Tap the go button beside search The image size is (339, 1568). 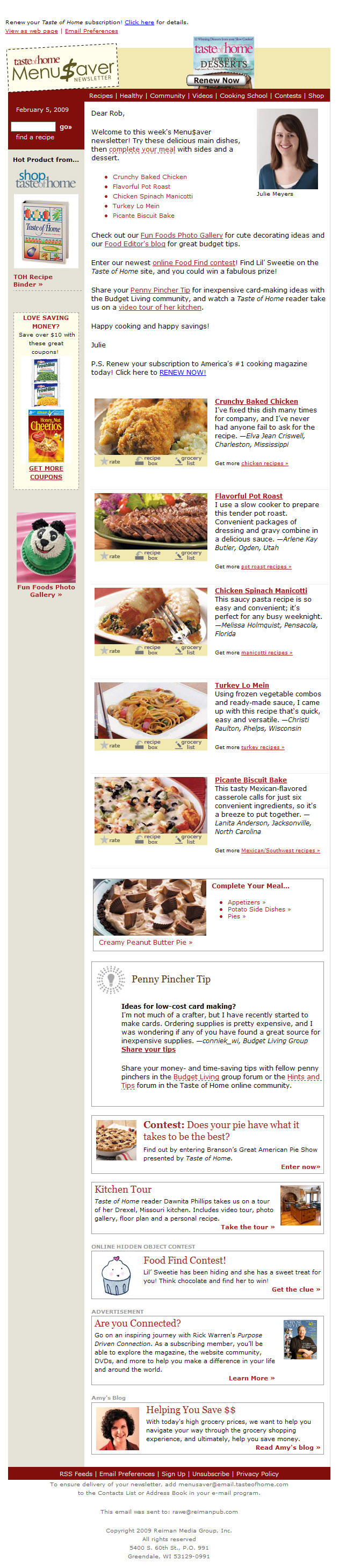(x=66, y=126)
